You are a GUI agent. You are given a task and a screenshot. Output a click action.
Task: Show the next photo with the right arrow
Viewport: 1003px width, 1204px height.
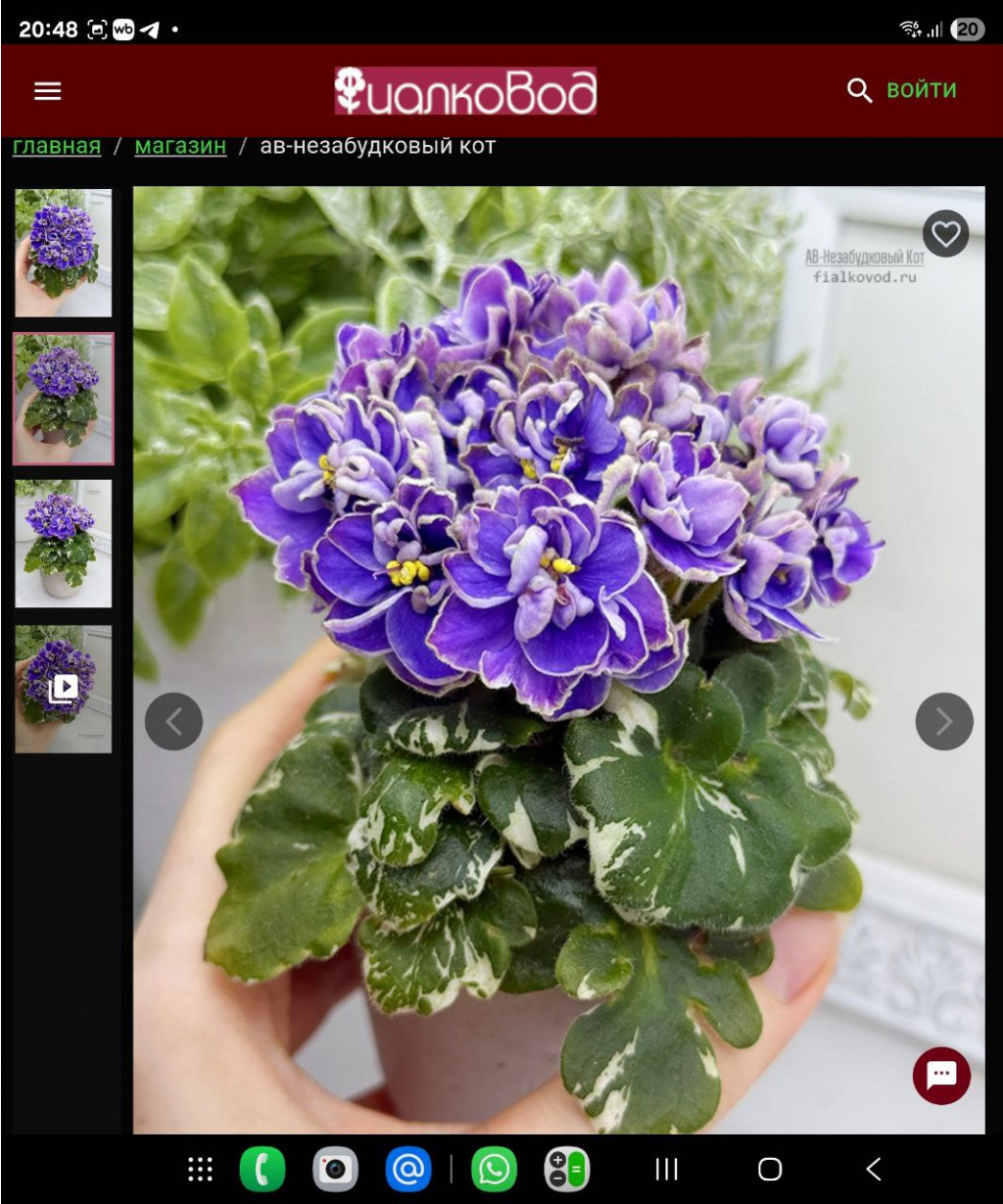(x=944, y=722)
